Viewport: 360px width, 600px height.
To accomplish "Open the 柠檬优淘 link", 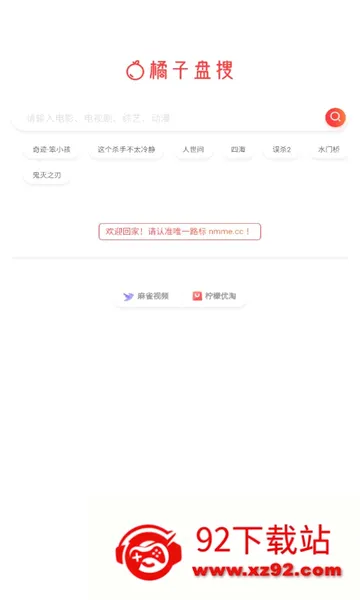I will [x=214, y=296].
